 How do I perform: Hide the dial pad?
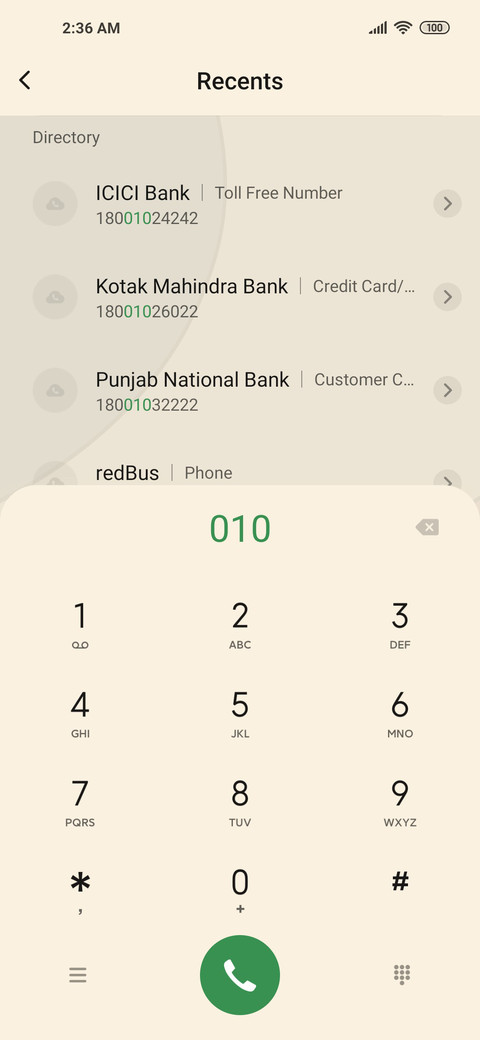coord(402,974)
